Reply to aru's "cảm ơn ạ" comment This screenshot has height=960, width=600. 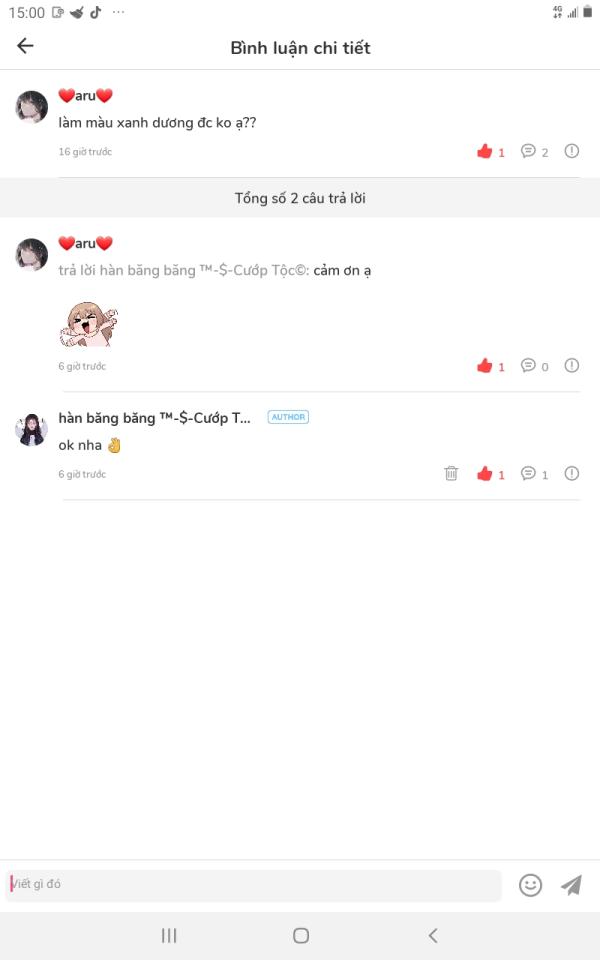[529, 366]
